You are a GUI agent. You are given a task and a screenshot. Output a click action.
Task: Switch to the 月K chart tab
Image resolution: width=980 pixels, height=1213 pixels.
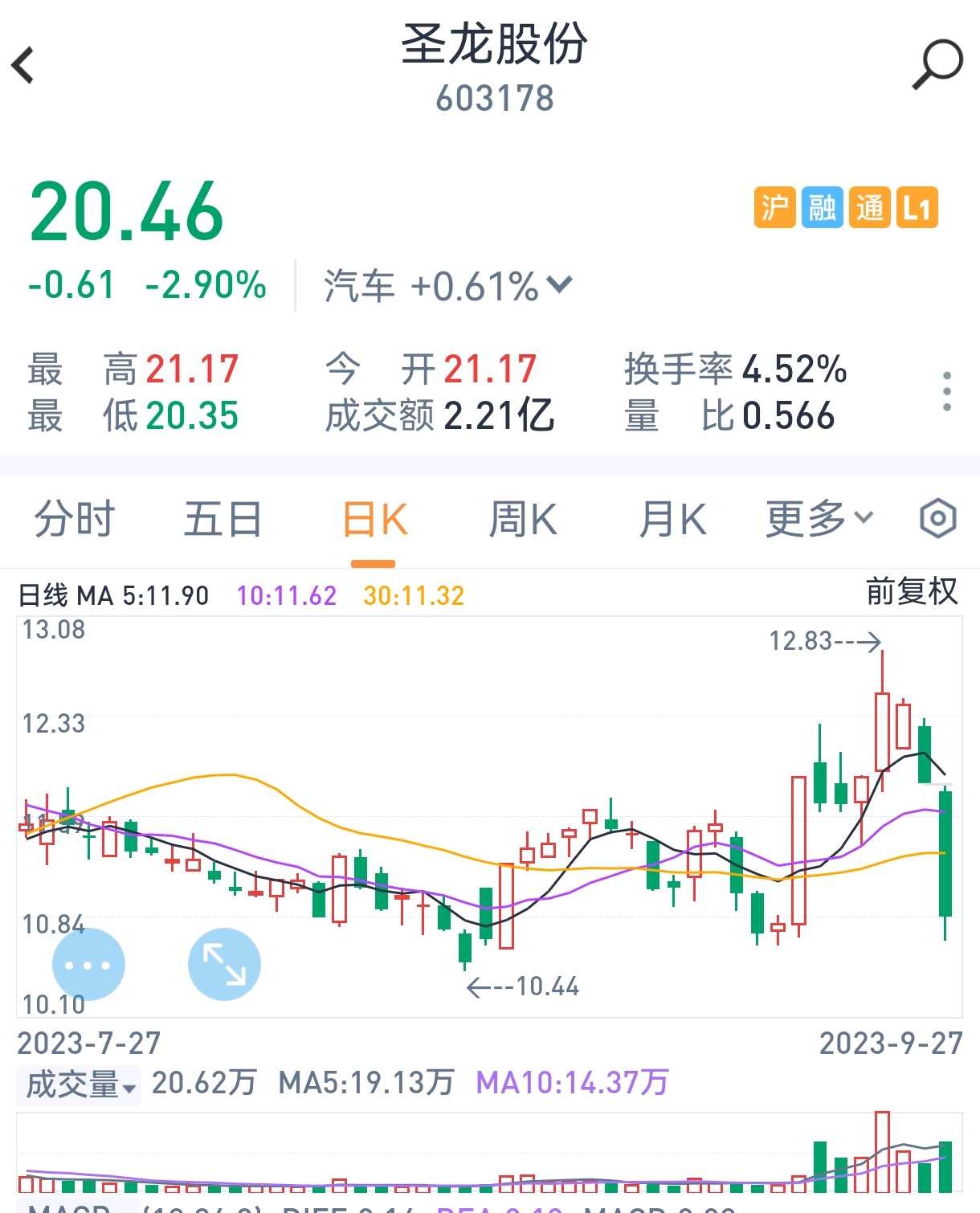[x=672, y=519]
